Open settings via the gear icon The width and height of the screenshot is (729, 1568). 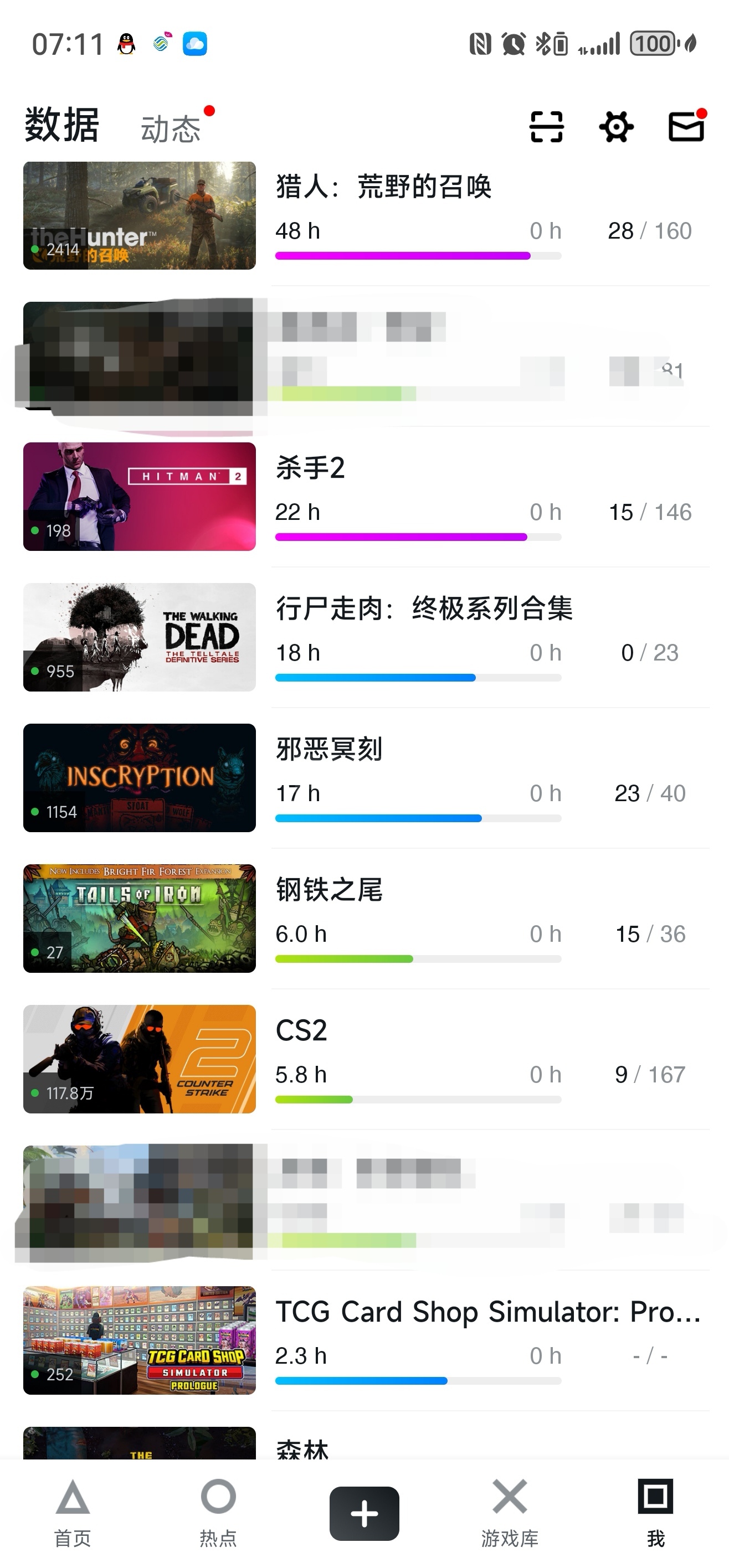(617, 127)
